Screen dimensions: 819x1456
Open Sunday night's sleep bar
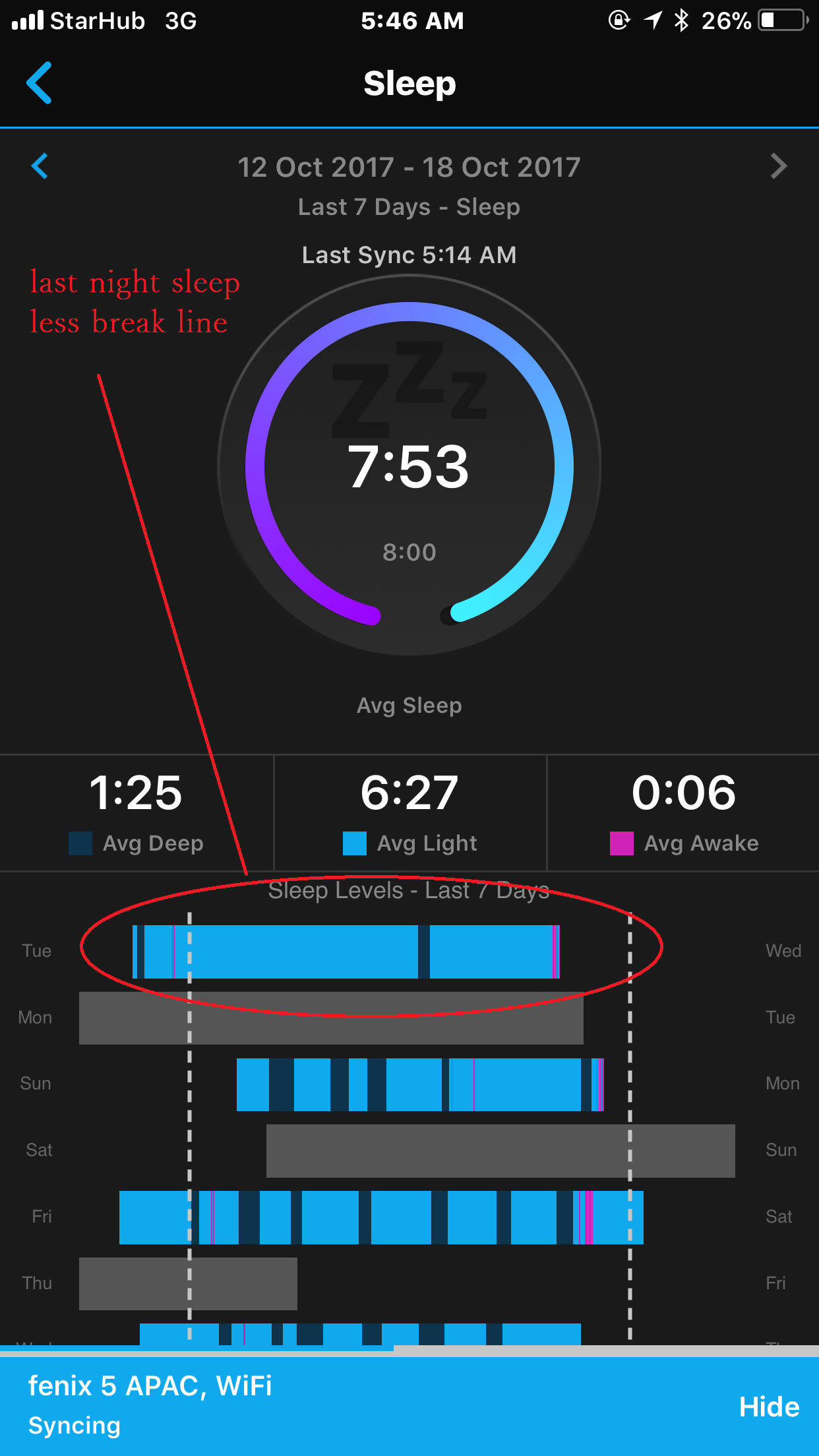[420, 1085]
